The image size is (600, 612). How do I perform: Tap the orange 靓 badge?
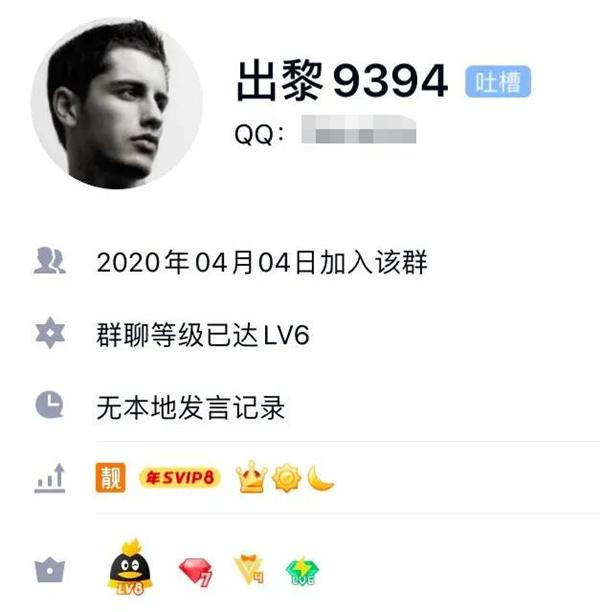(x=110, y=479)
